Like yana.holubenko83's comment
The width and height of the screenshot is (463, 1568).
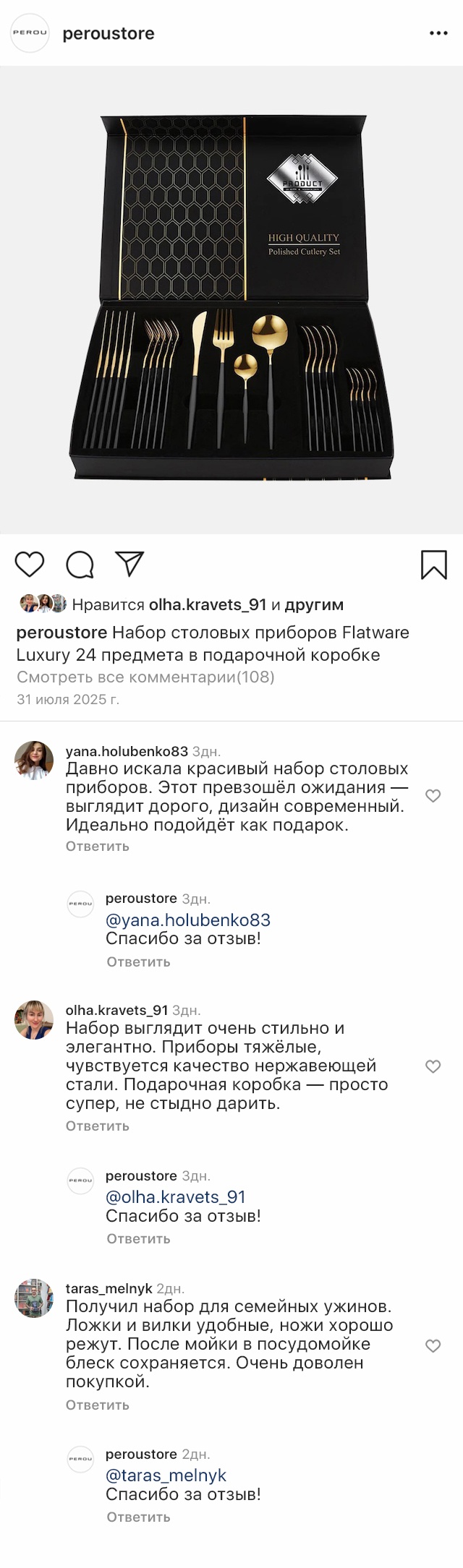[x=433, y=796]
